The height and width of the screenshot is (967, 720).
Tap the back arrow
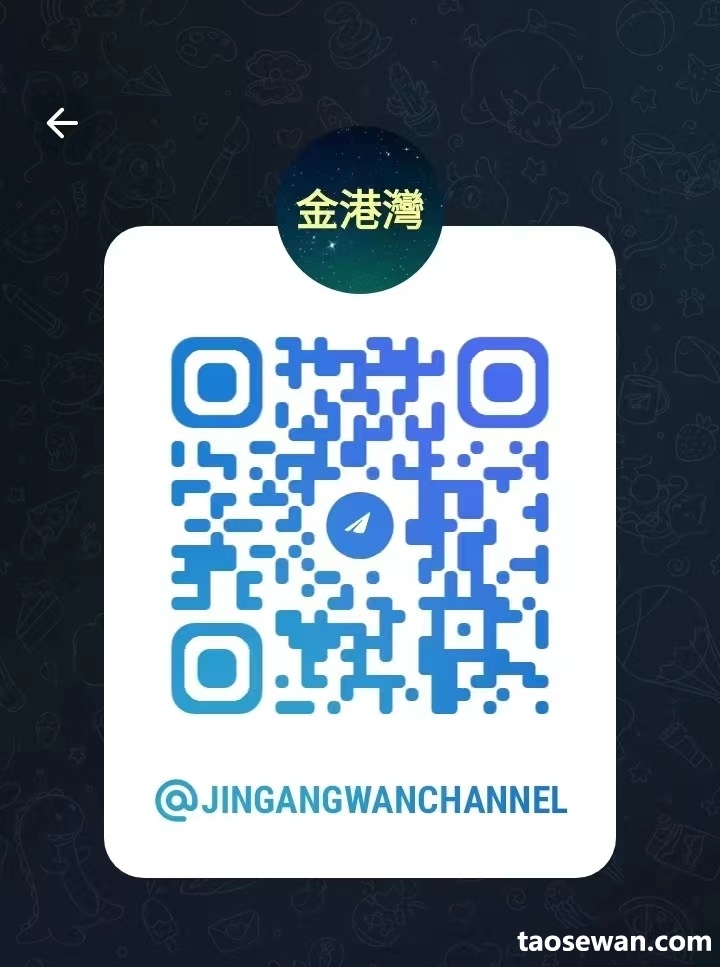tap(62, 124)
